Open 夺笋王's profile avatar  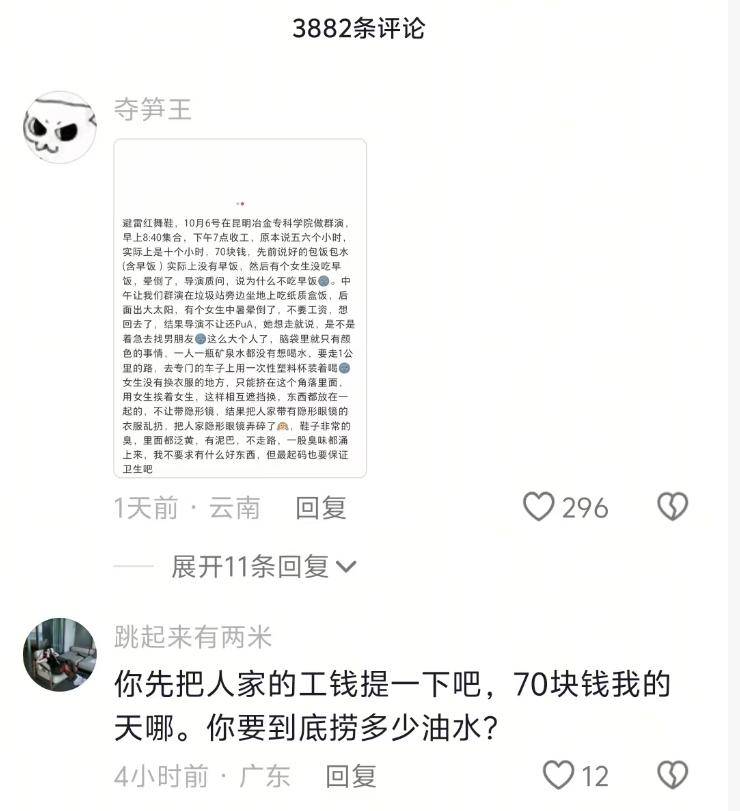(x=59, y=128)
